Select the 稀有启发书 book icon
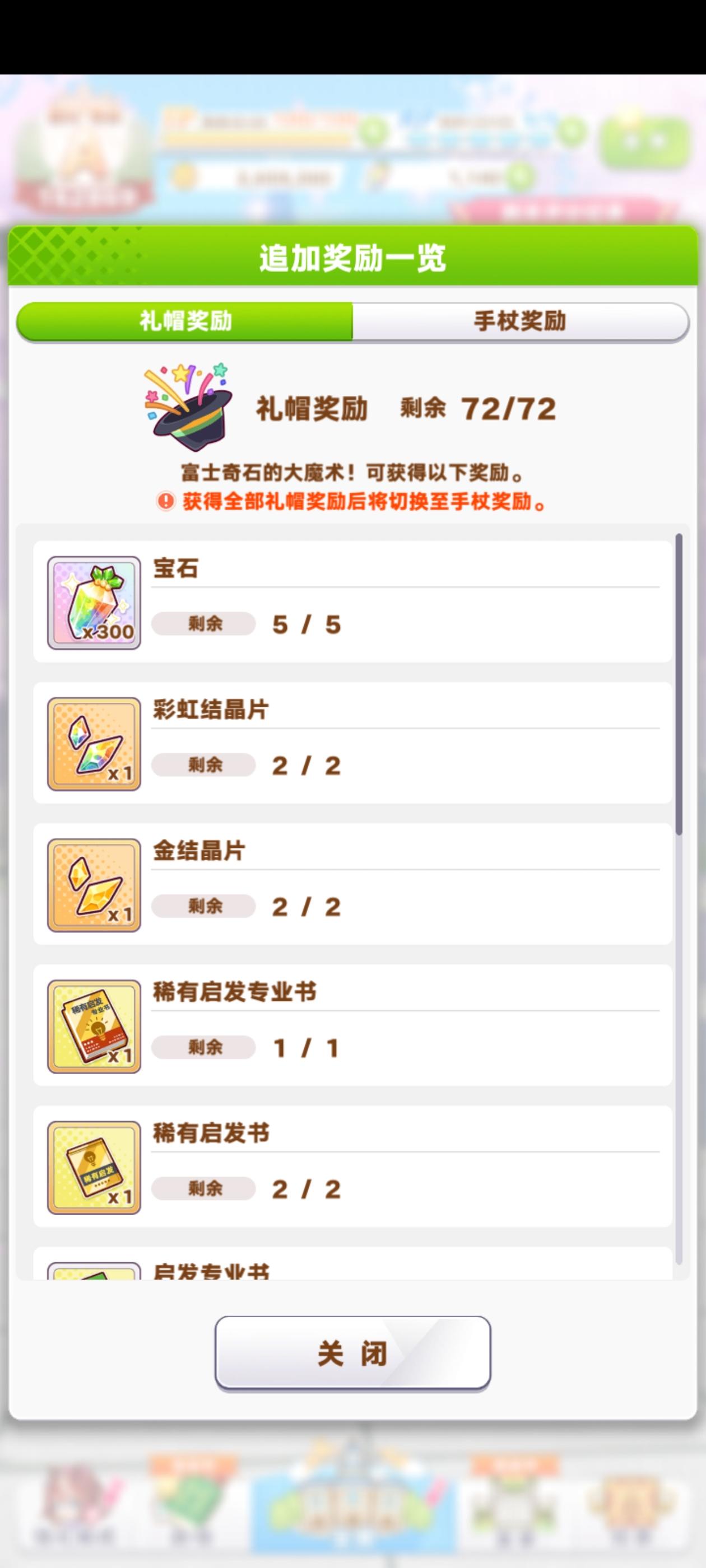The height and width of the screenshot is (1568, 706). click(x=92, y=1169)
